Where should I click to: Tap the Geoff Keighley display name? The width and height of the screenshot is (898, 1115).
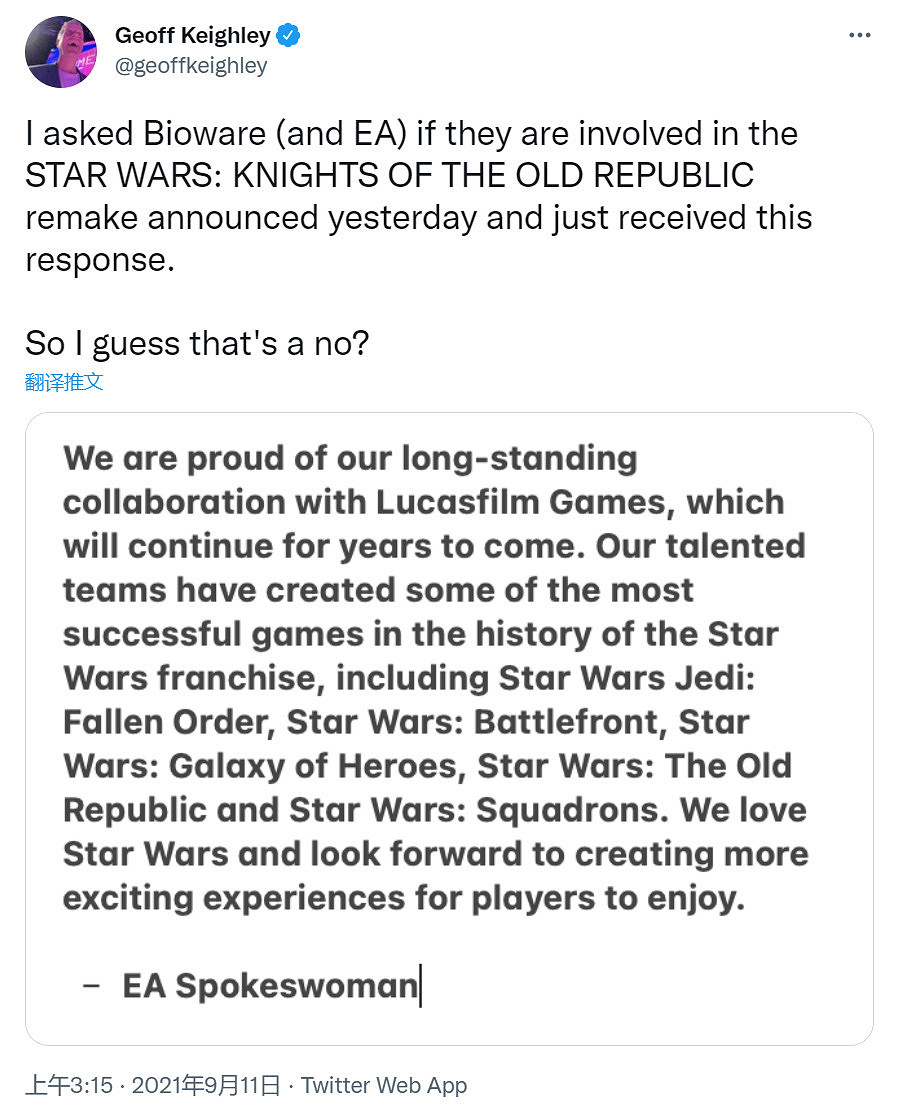point(192,36)
